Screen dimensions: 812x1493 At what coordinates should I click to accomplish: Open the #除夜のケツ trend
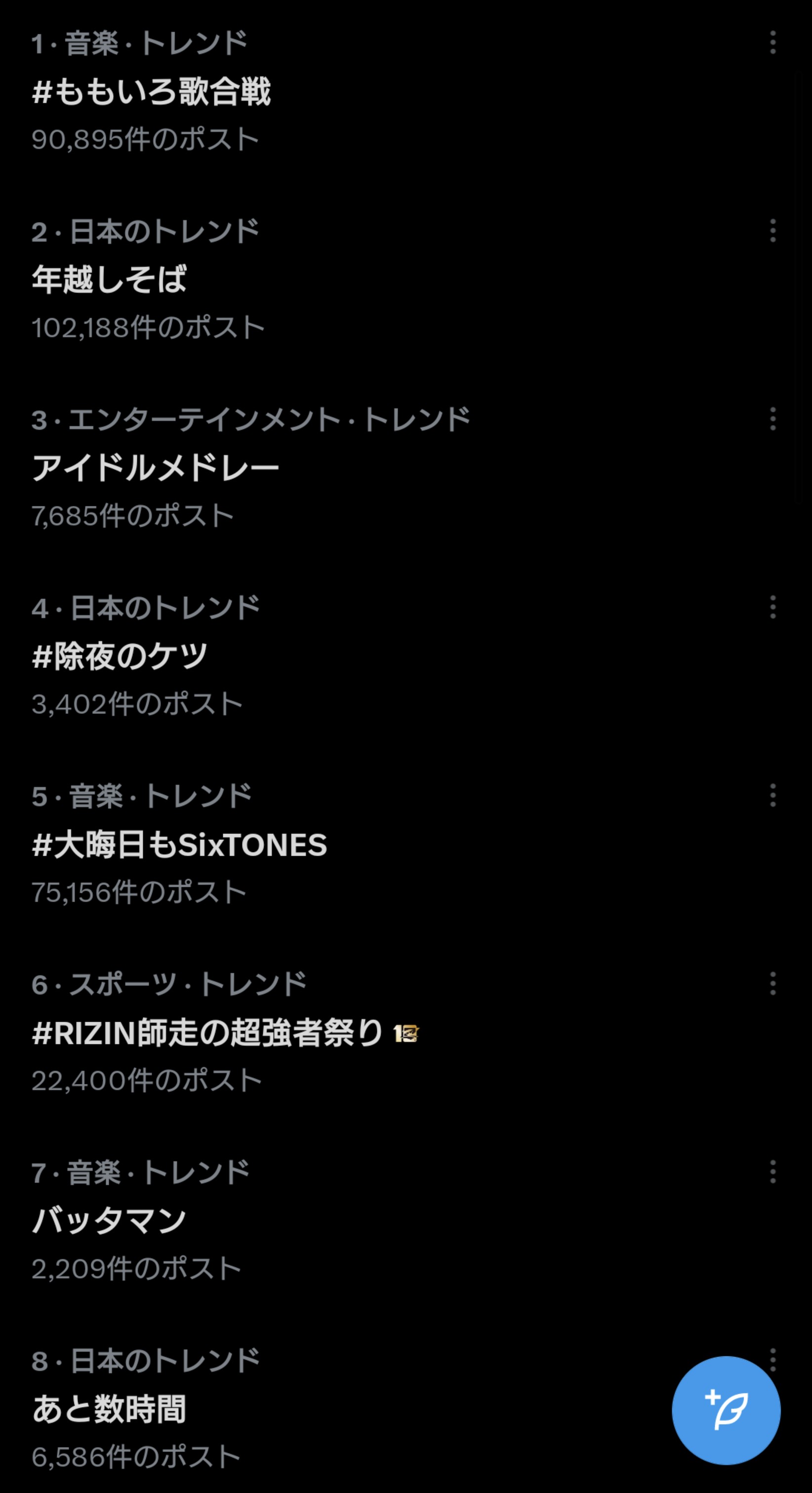click(121, 657)
